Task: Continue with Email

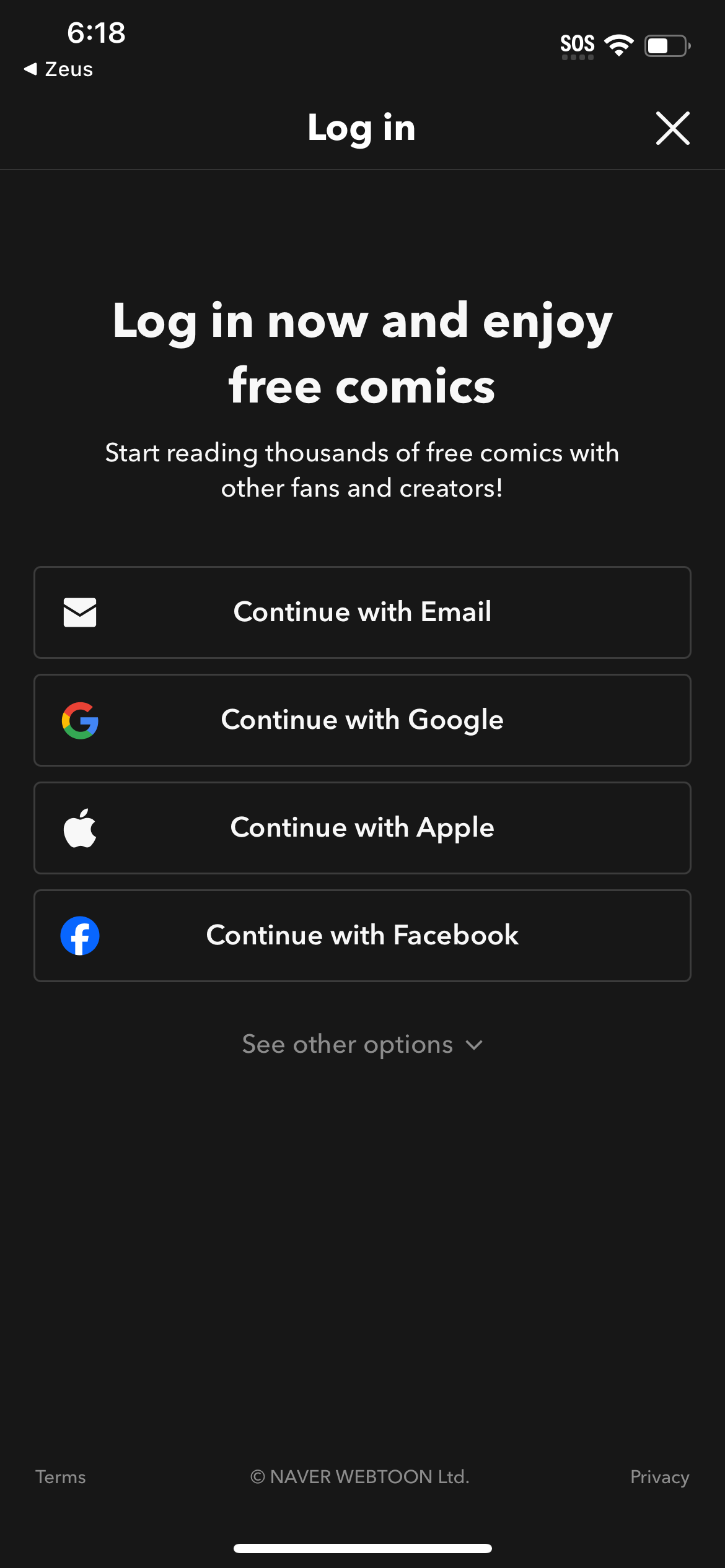Action: pos(362,612)
